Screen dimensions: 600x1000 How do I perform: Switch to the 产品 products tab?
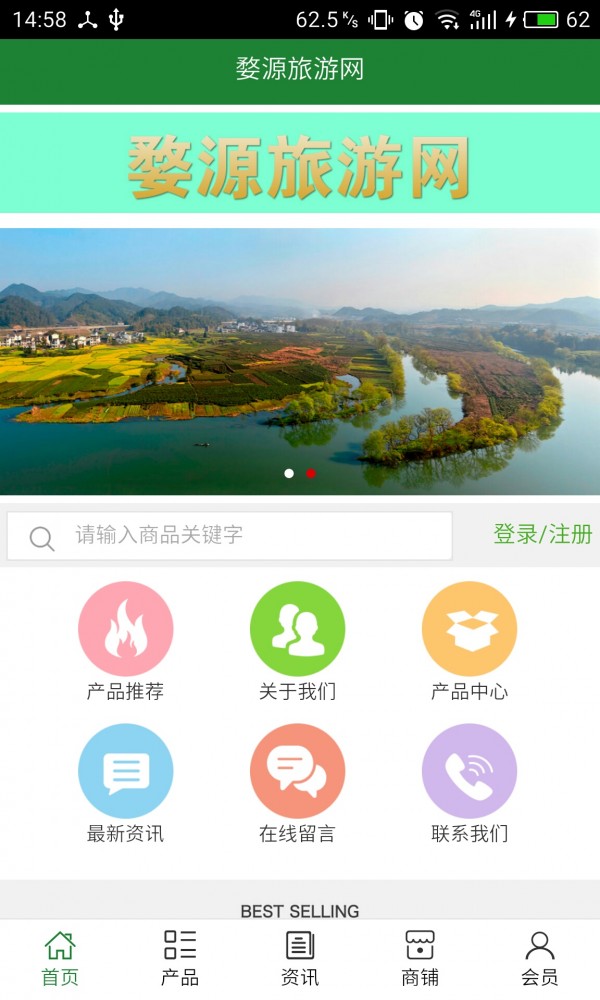click(180, 958)
